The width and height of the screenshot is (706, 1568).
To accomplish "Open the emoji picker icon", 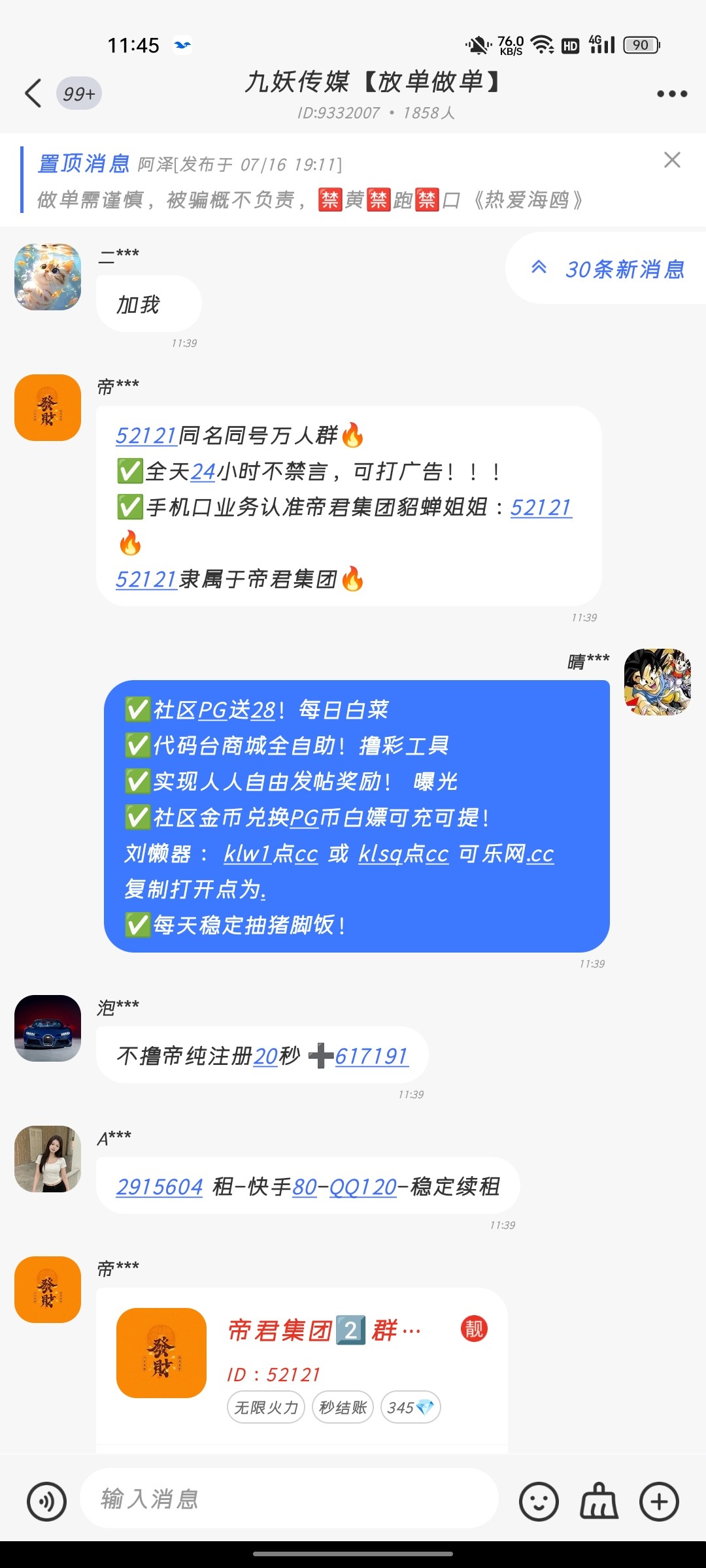I will [540, 1501].
